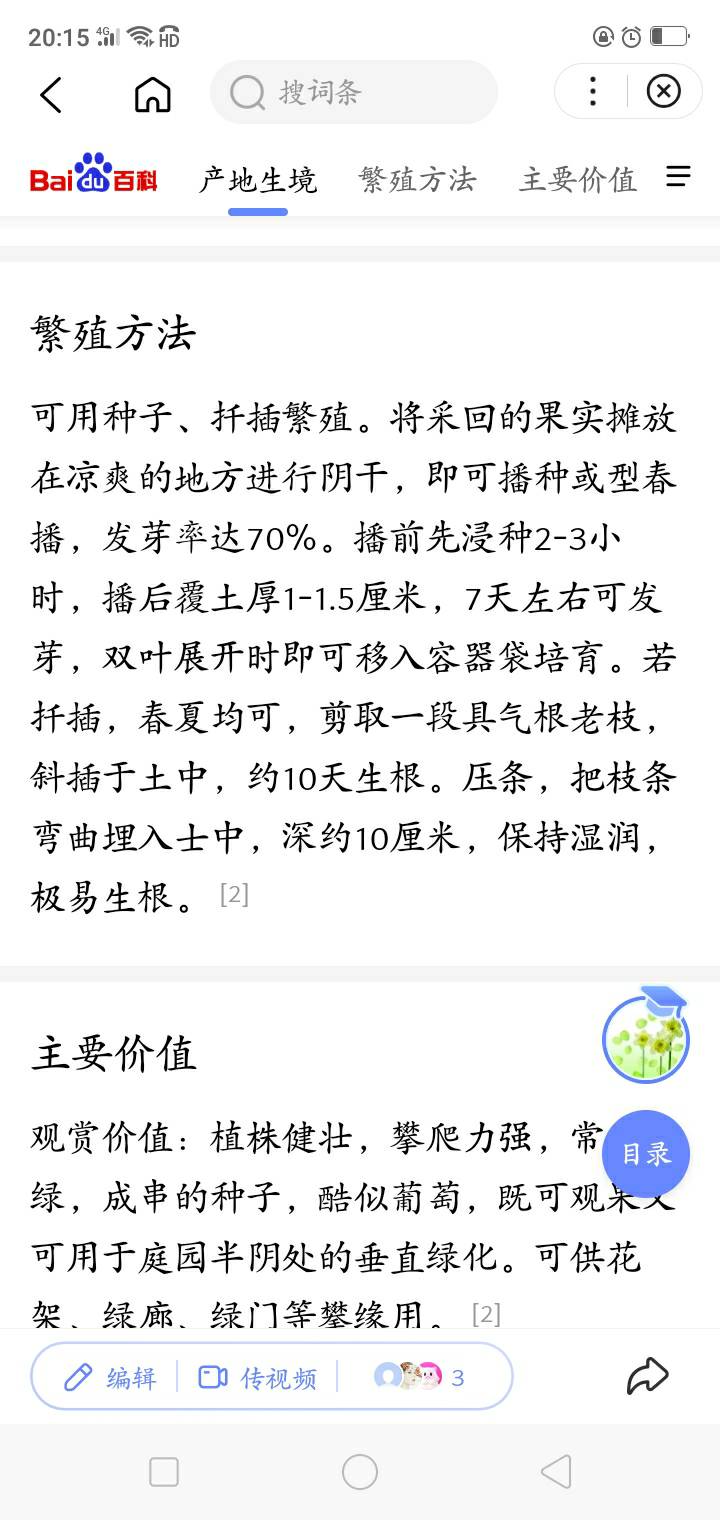Close the mini program page
The image size is (720, 1520).
663,92
